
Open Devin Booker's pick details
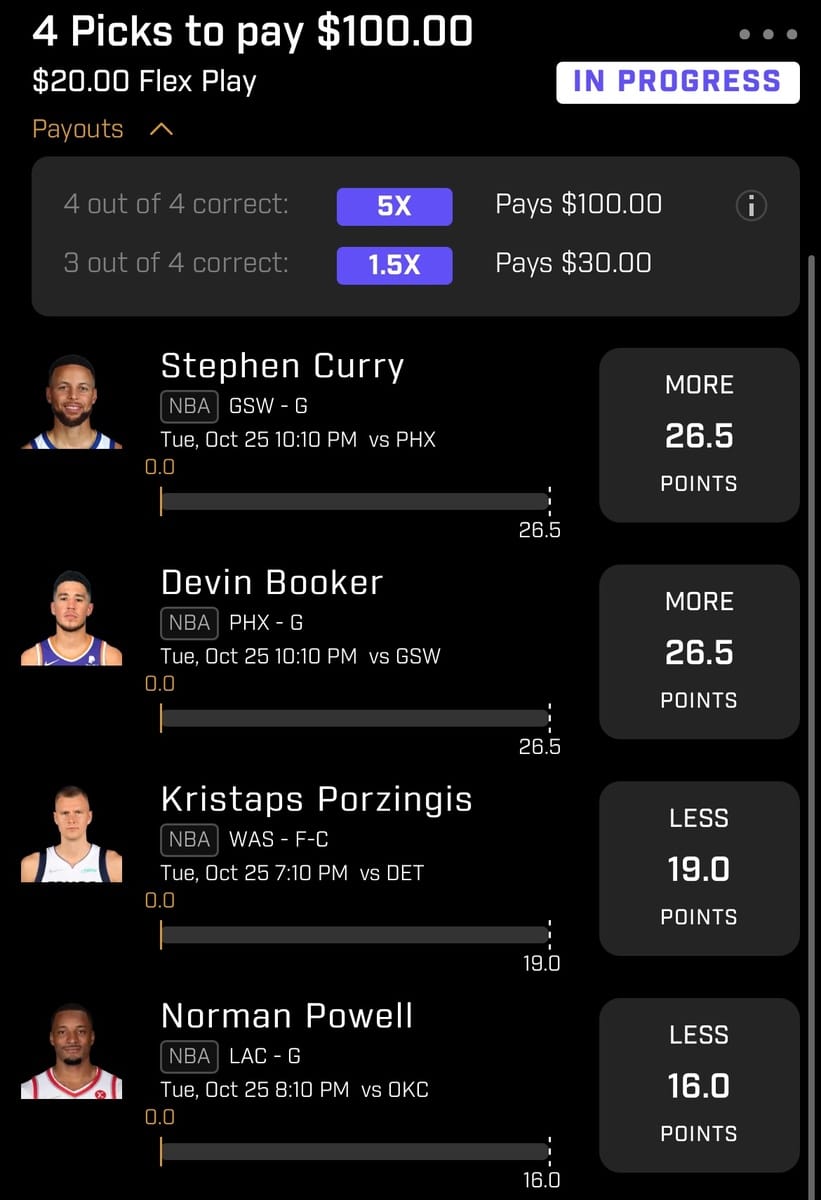271,582
